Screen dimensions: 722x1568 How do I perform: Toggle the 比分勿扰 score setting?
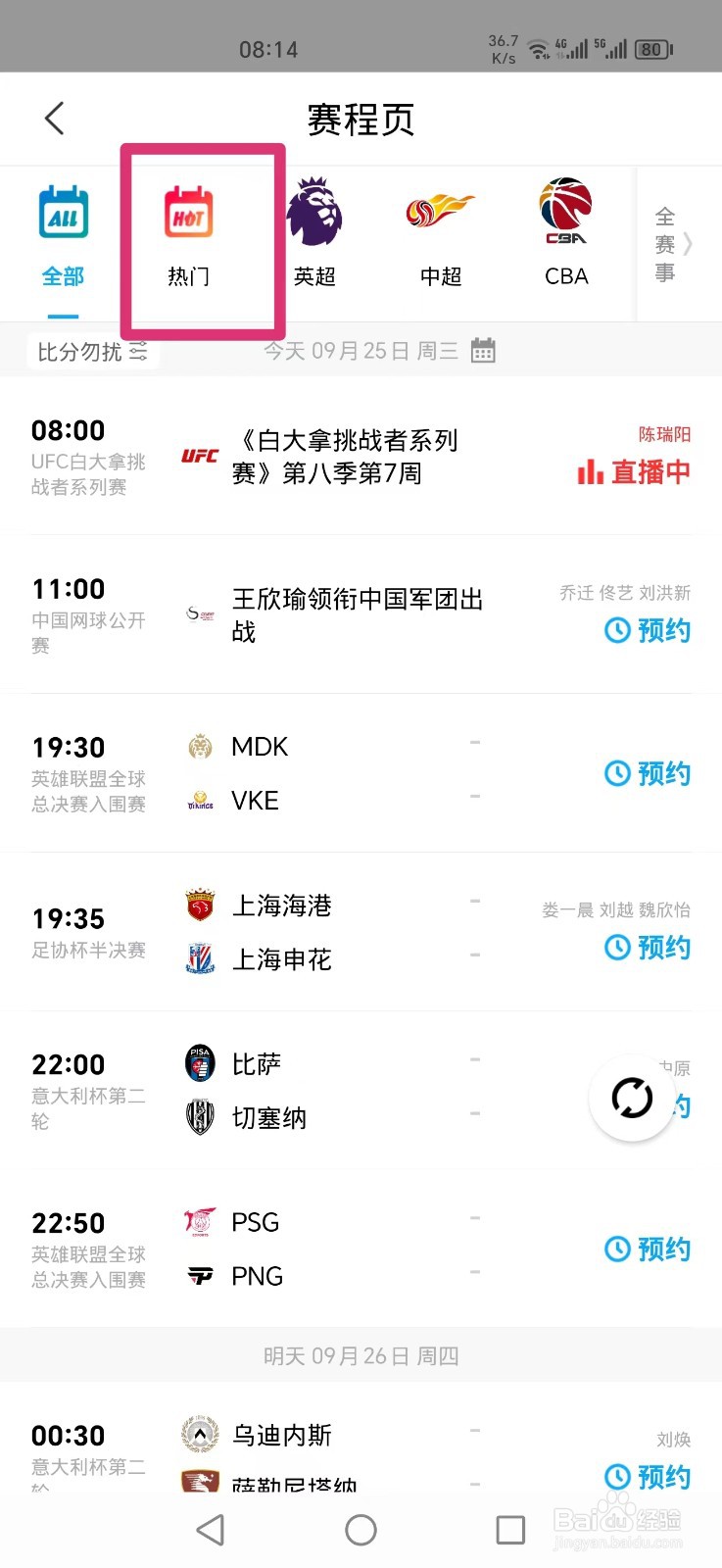click(92, 352)
